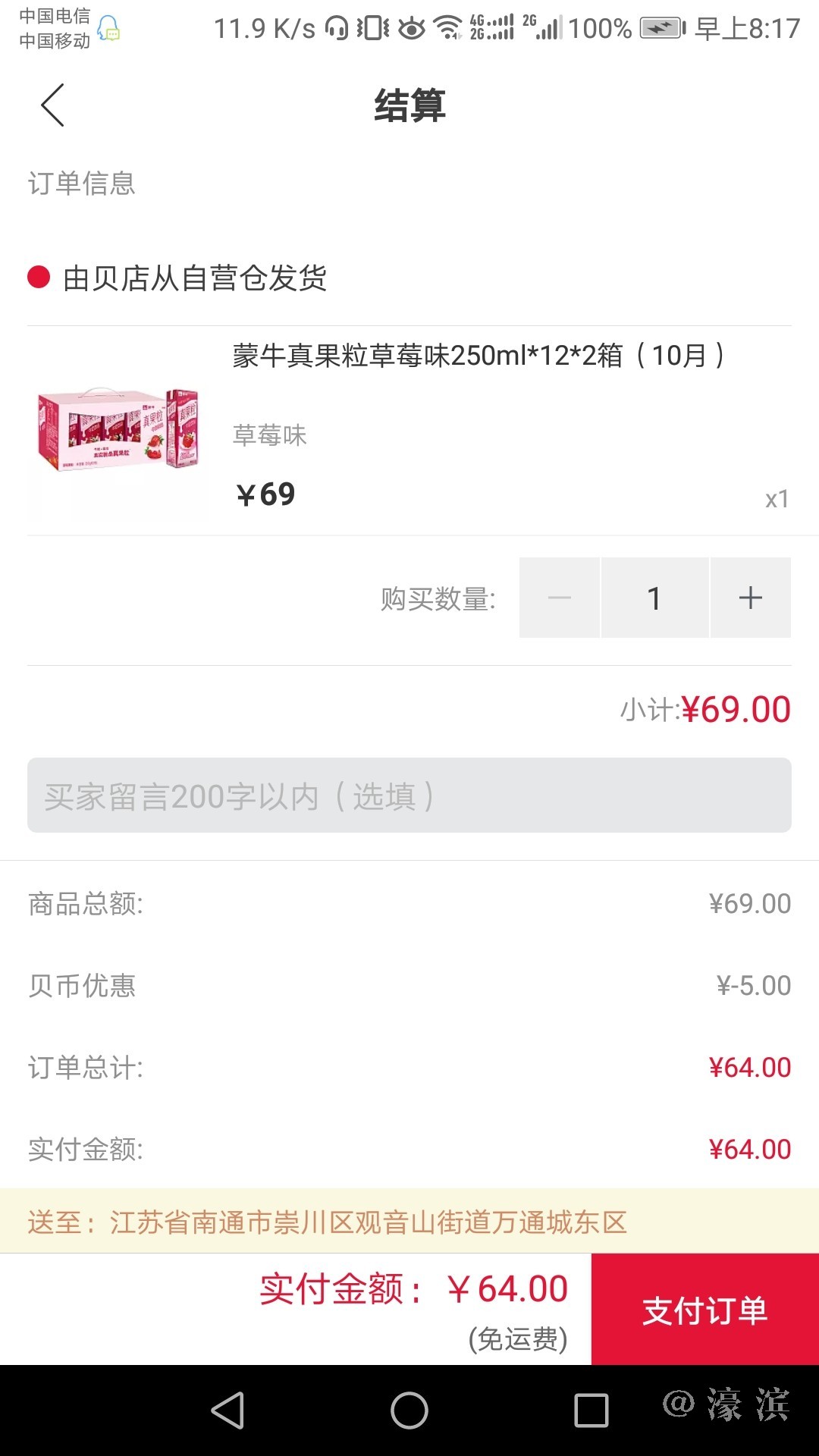Screen dimensions: 819x1456
Task: Tap the 买家留言 message field
Action: 409,795
